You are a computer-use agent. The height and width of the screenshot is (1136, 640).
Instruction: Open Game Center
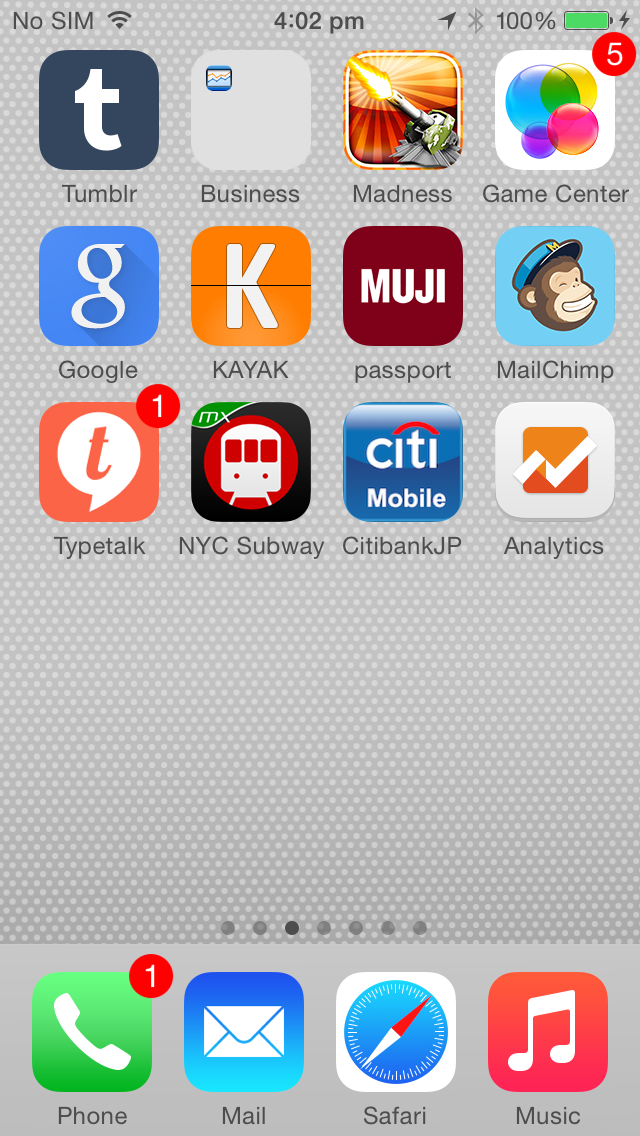[x=555, y=110]
